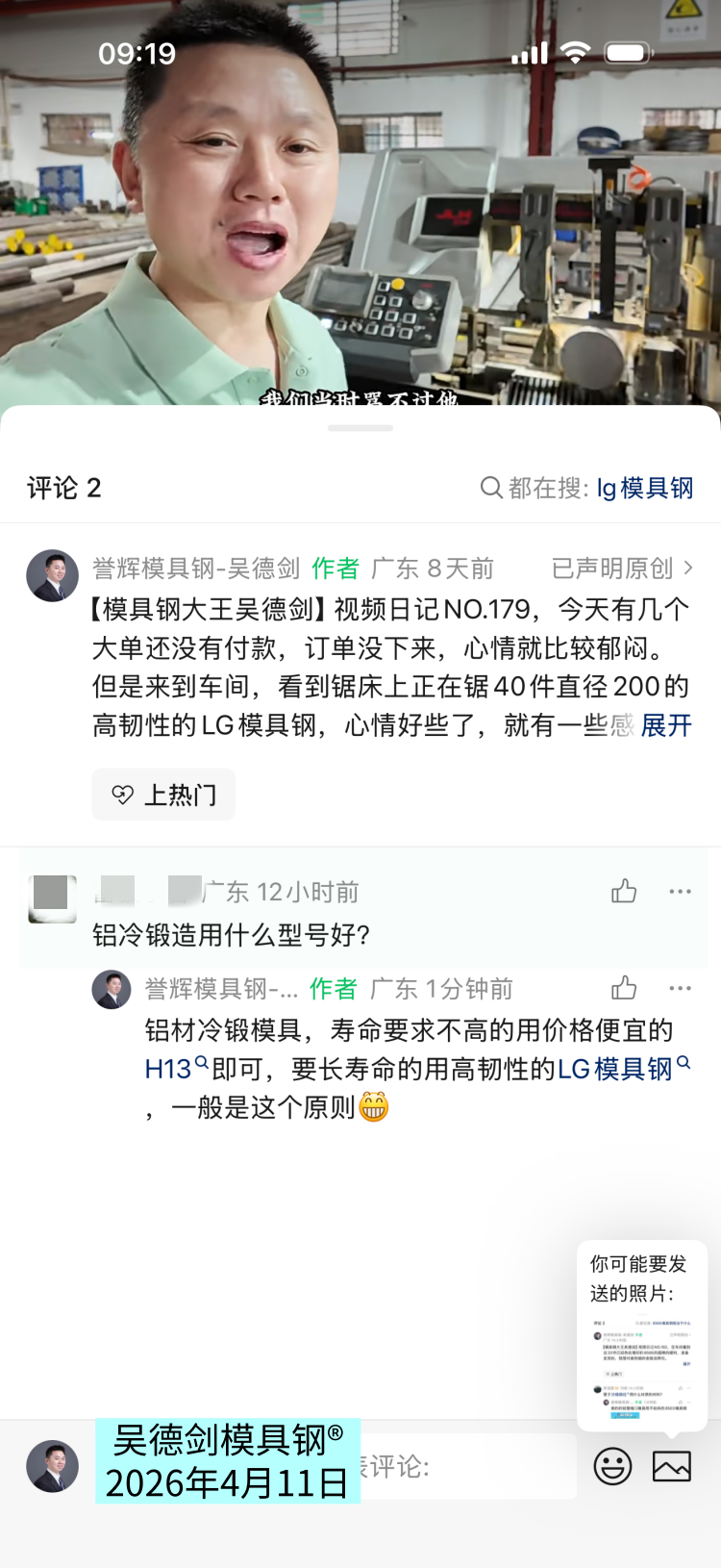This screenshot has width=721, height=1568.
Task: Open the emoji picker
Action: (612, 1466)
